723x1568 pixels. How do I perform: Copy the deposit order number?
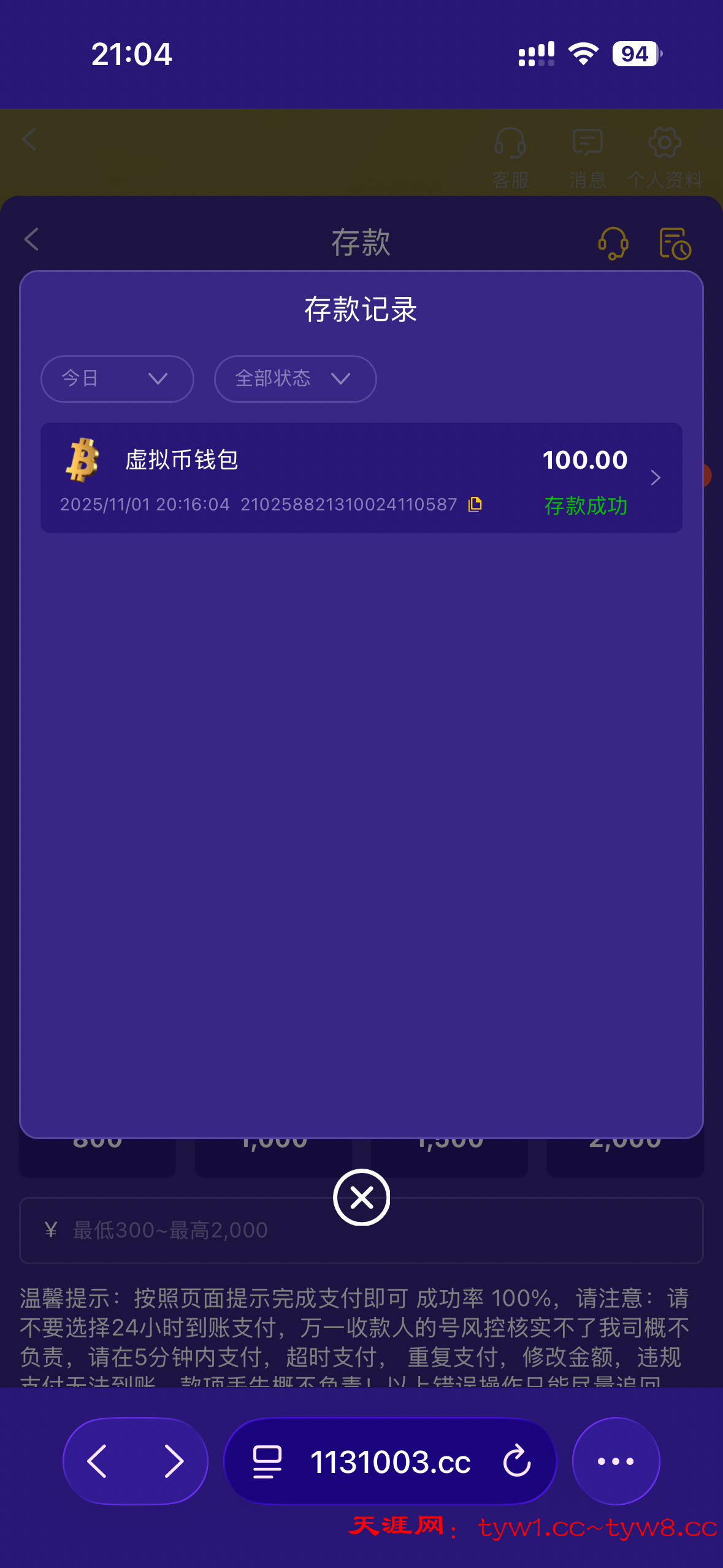click(475, 504)
